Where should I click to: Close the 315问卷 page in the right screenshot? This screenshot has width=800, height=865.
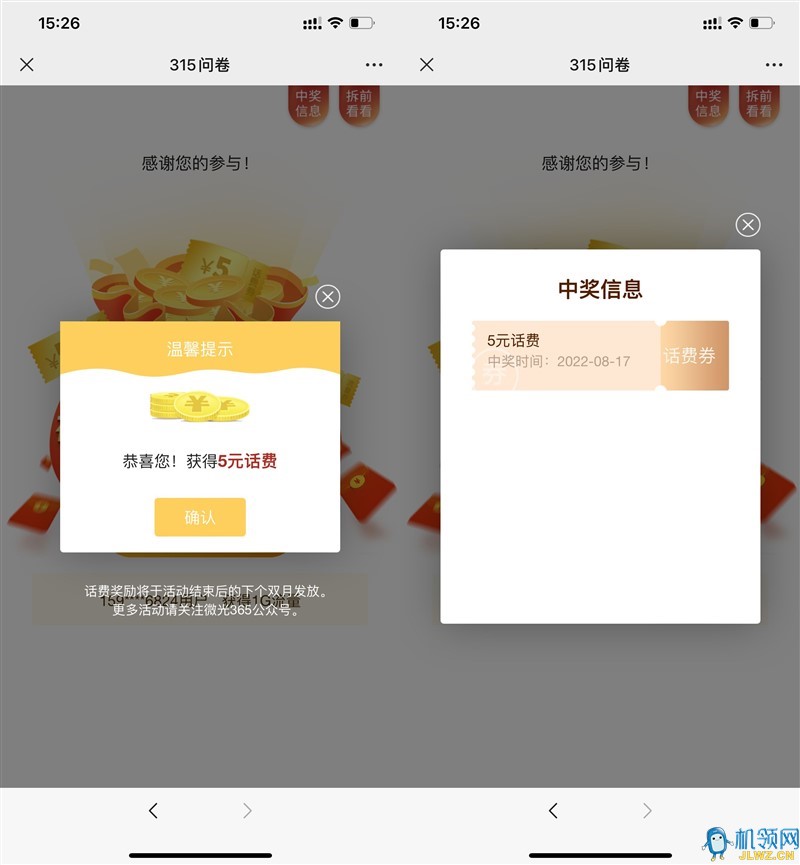[427, 65]
